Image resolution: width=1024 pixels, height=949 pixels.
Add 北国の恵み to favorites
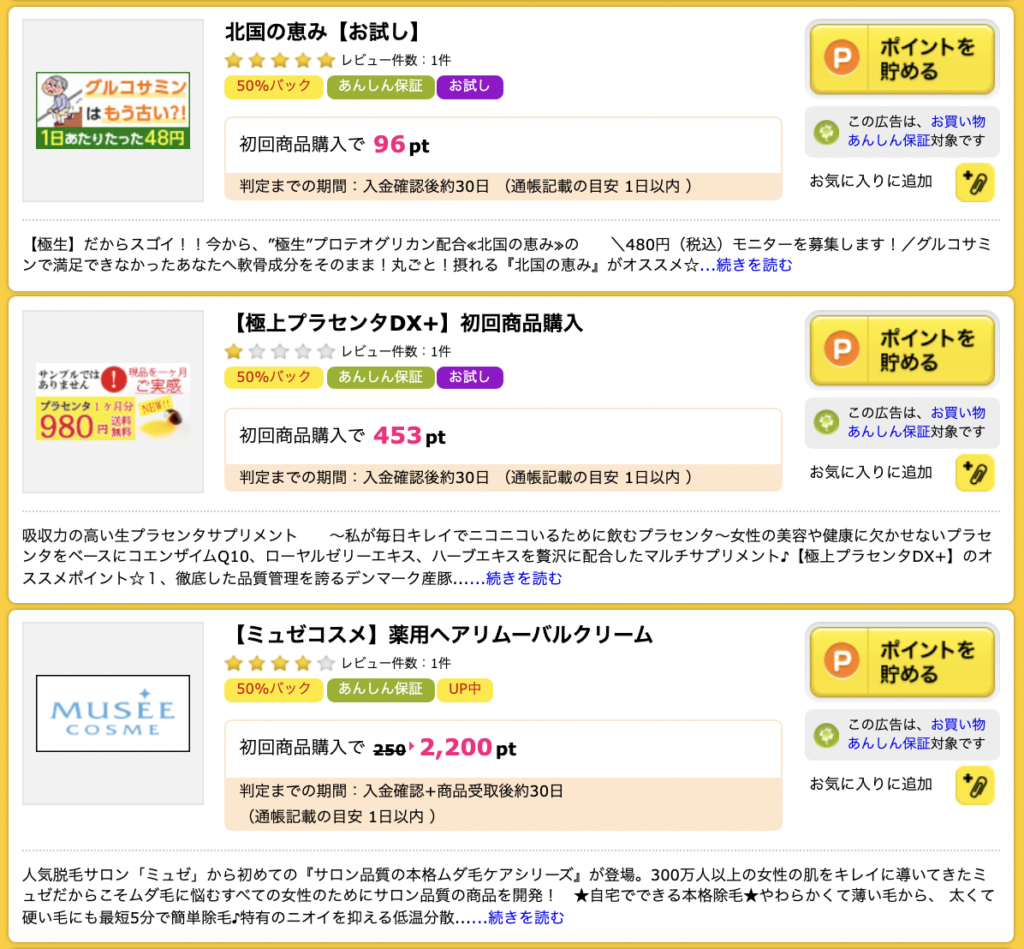pos(974,182)
